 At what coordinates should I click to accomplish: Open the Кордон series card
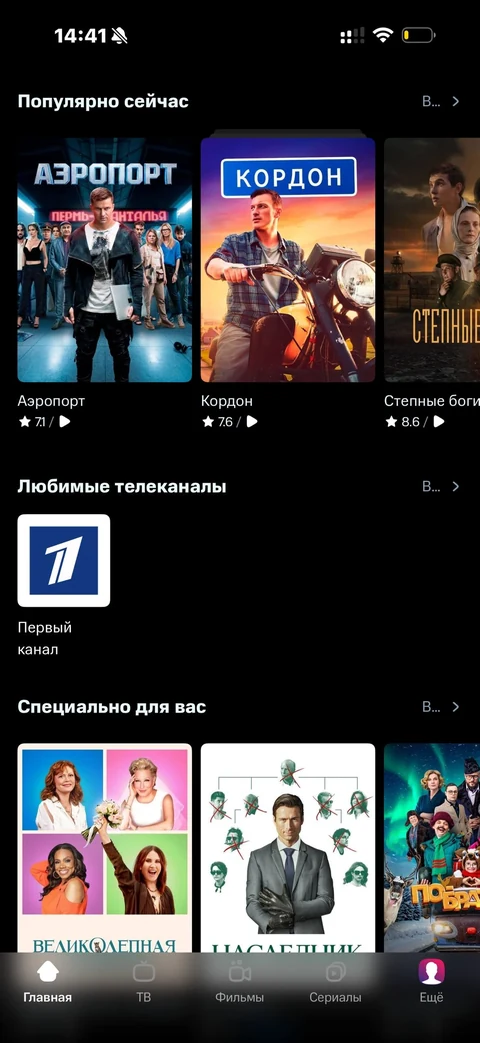[288, 260]
